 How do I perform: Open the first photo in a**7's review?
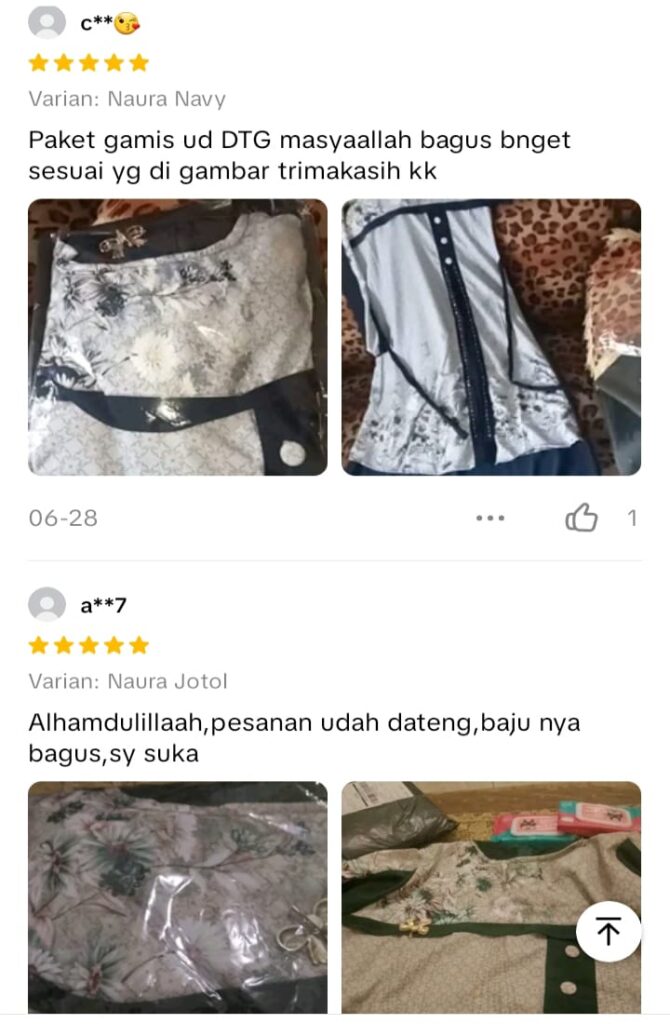(177, 896)
